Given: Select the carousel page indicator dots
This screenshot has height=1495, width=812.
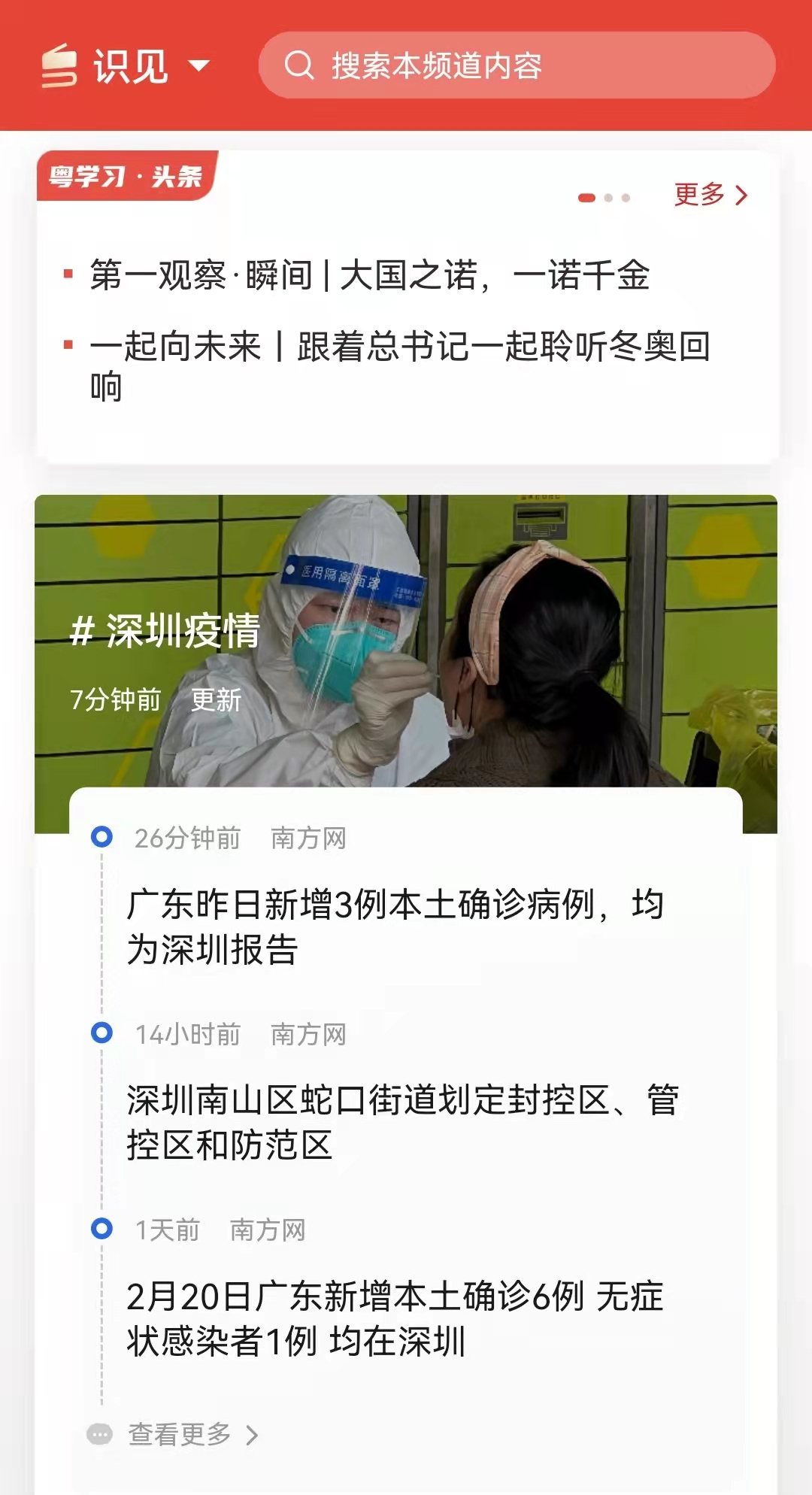Looking at the screenshot, I should click(x=604, y=198).
